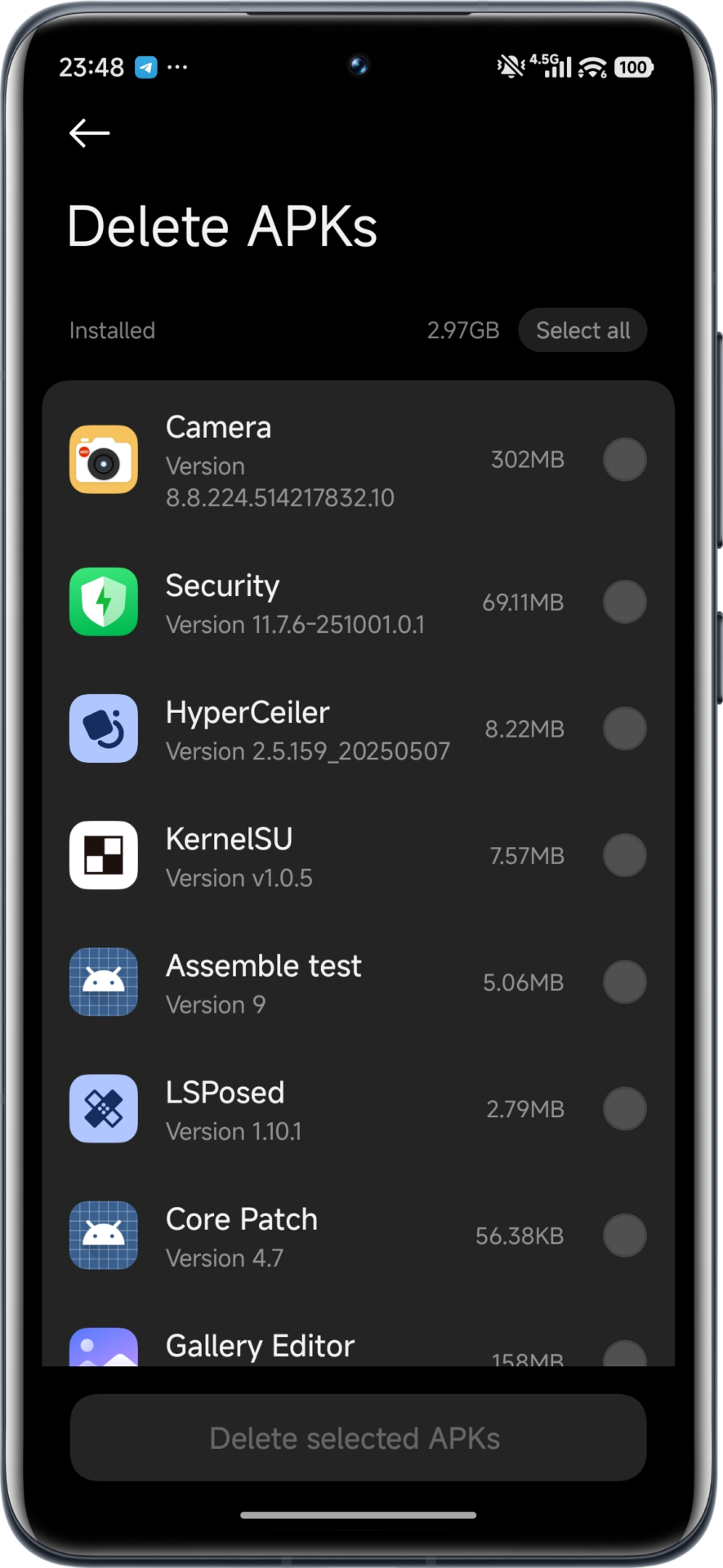
Task: Select the KernelSU checkbox
Action: pos(624,855)
